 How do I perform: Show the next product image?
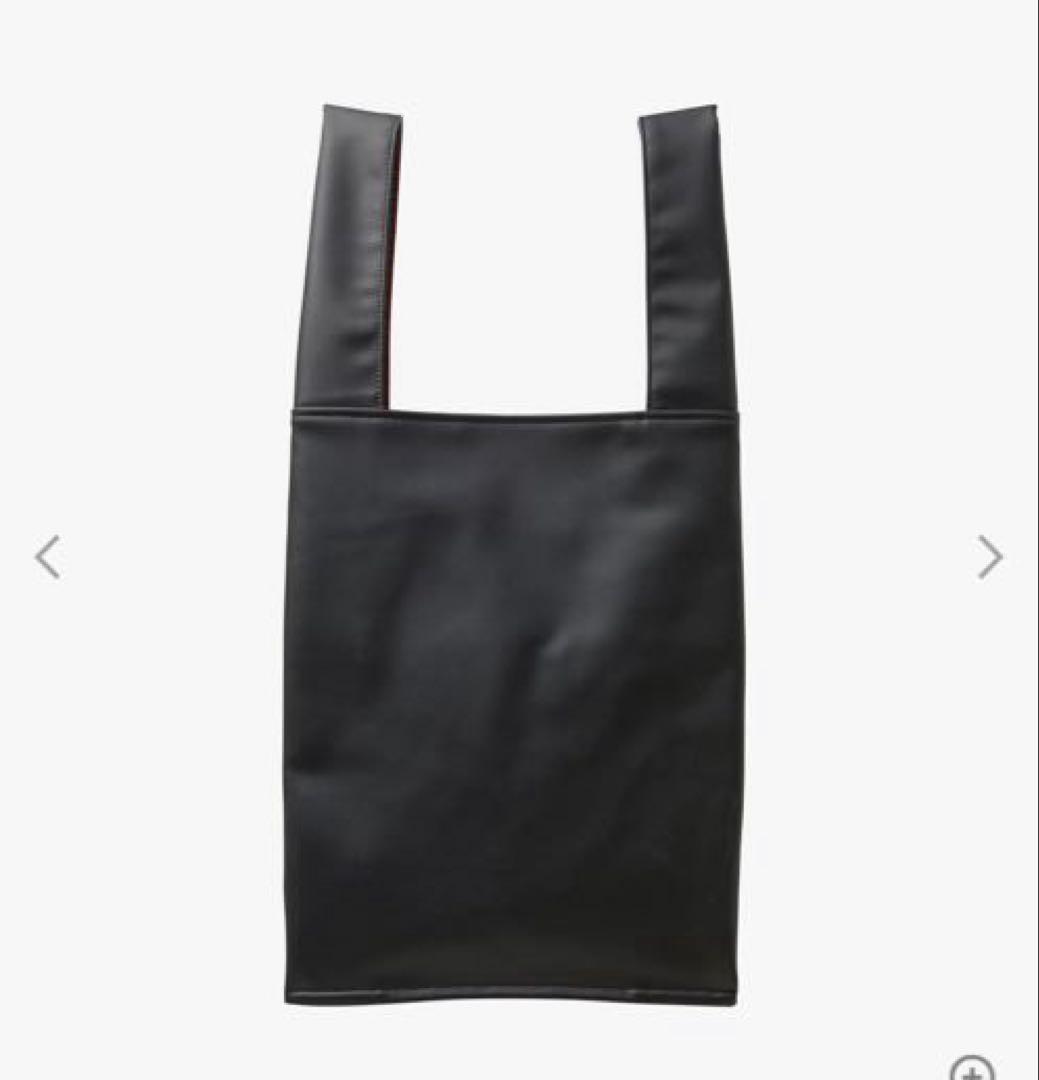click(x=989, y=557)
